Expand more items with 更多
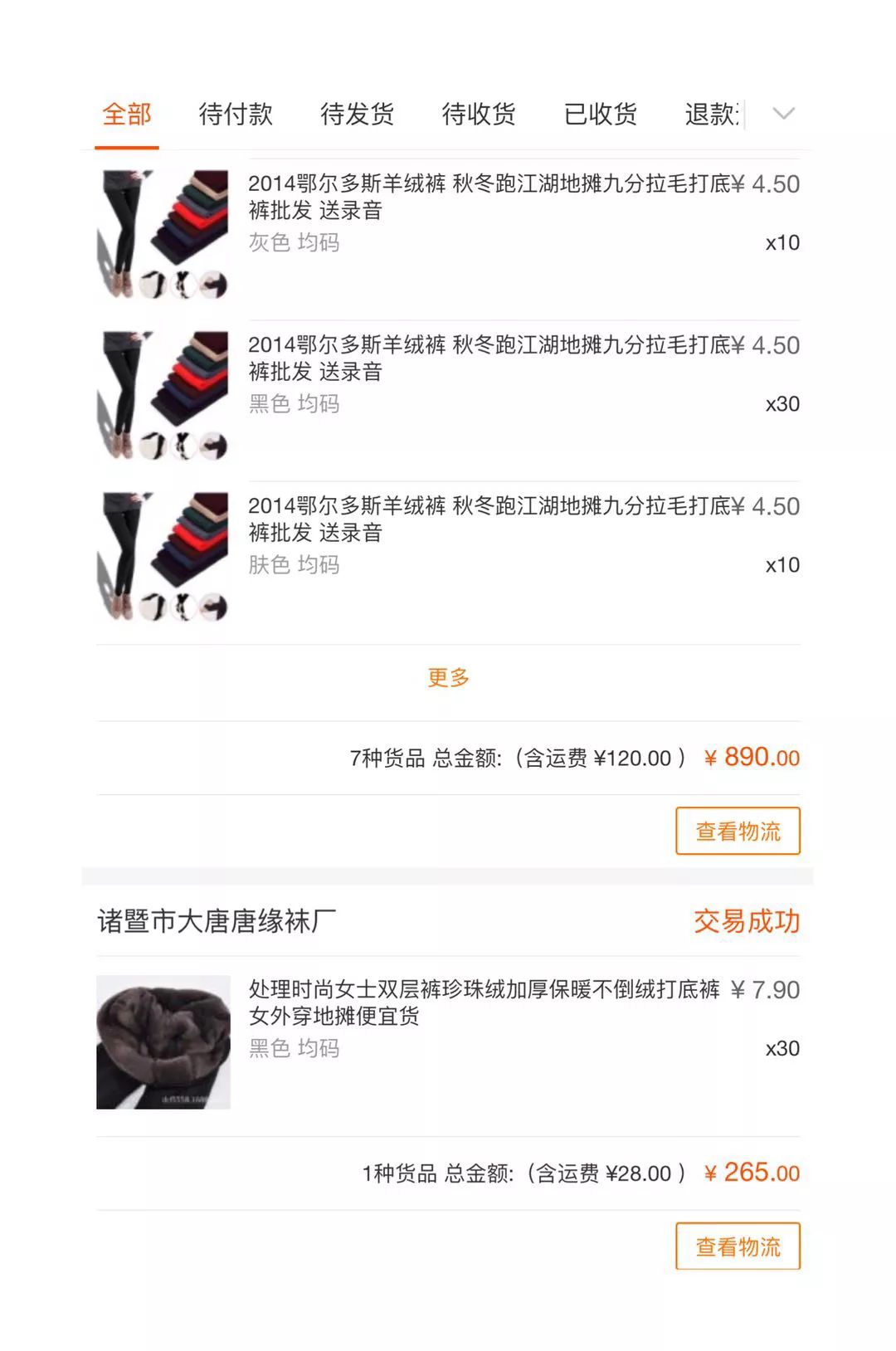Screen dimensions: 896x1351 click(448, 678)
